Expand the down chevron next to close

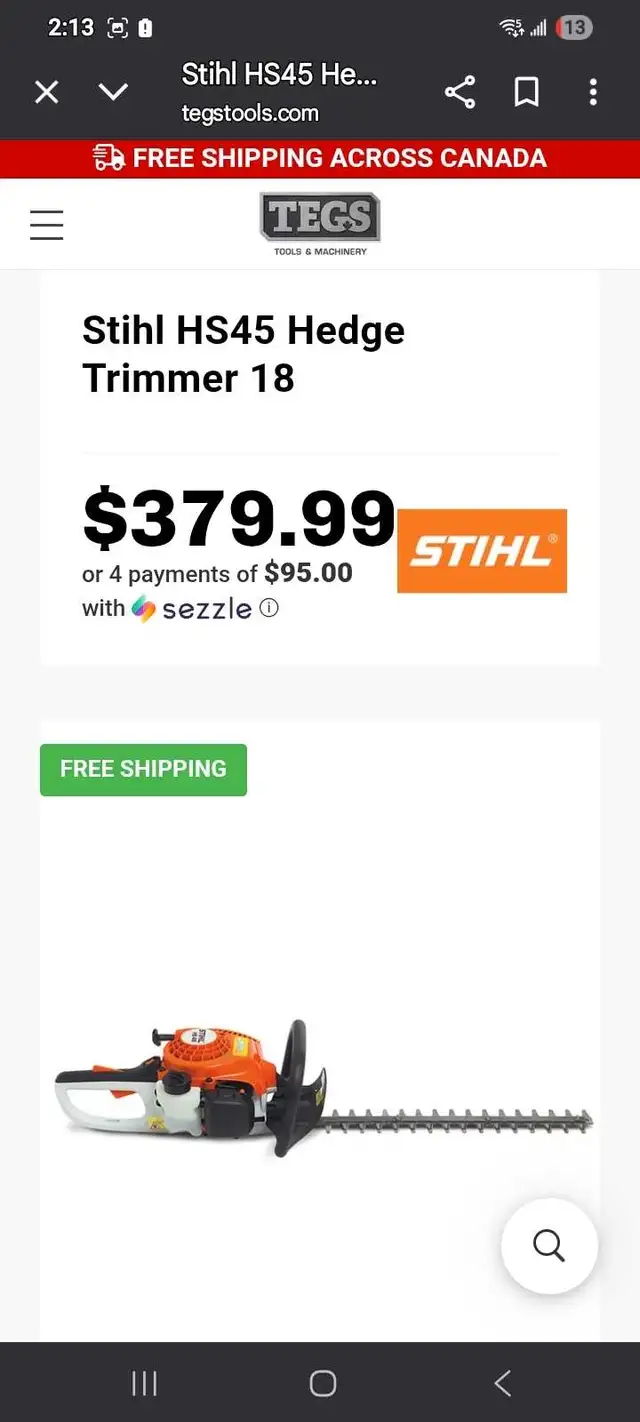[113, 93]
